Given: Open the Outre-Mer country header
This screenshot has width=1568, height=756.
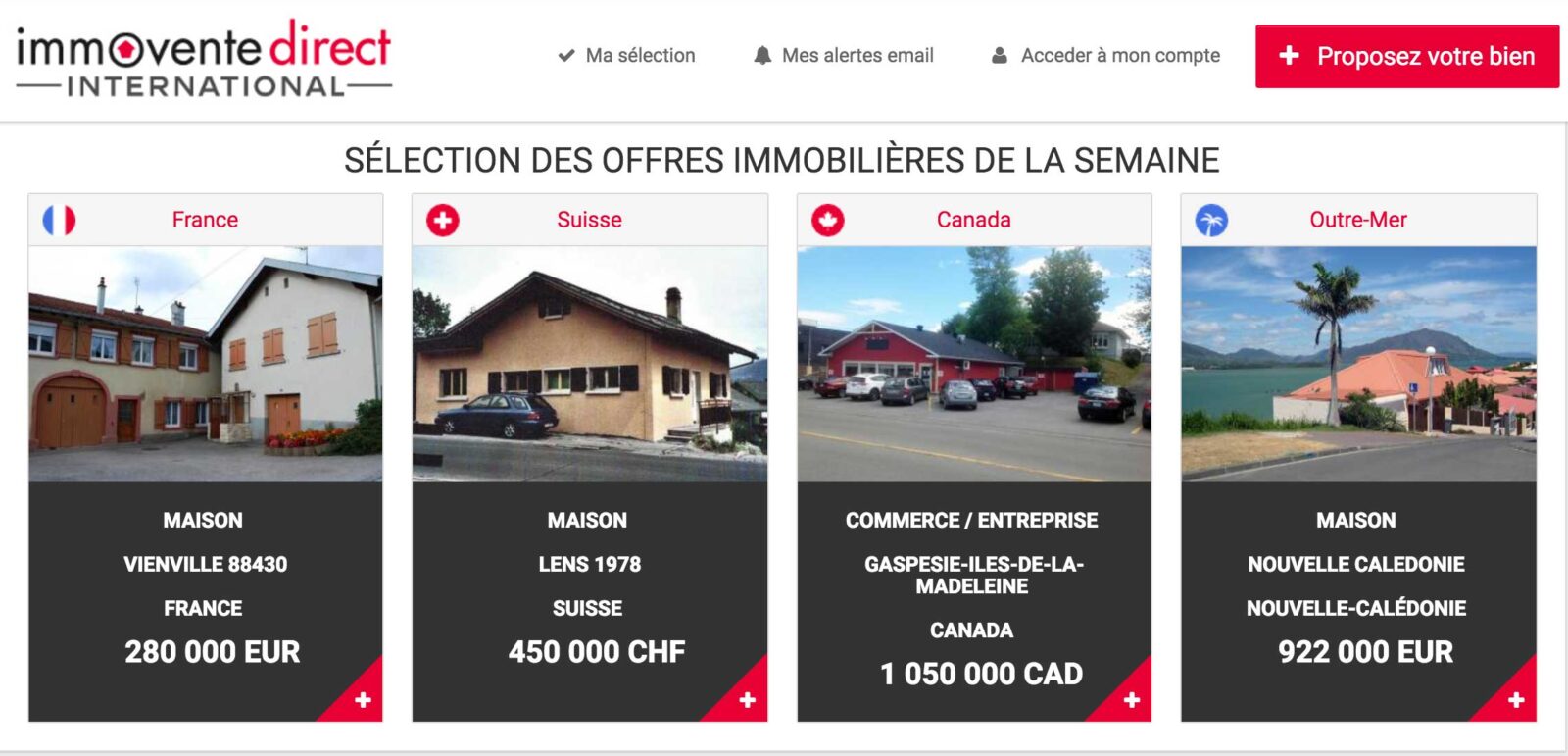Looking at the screenshot, I should click(1357, 220).
